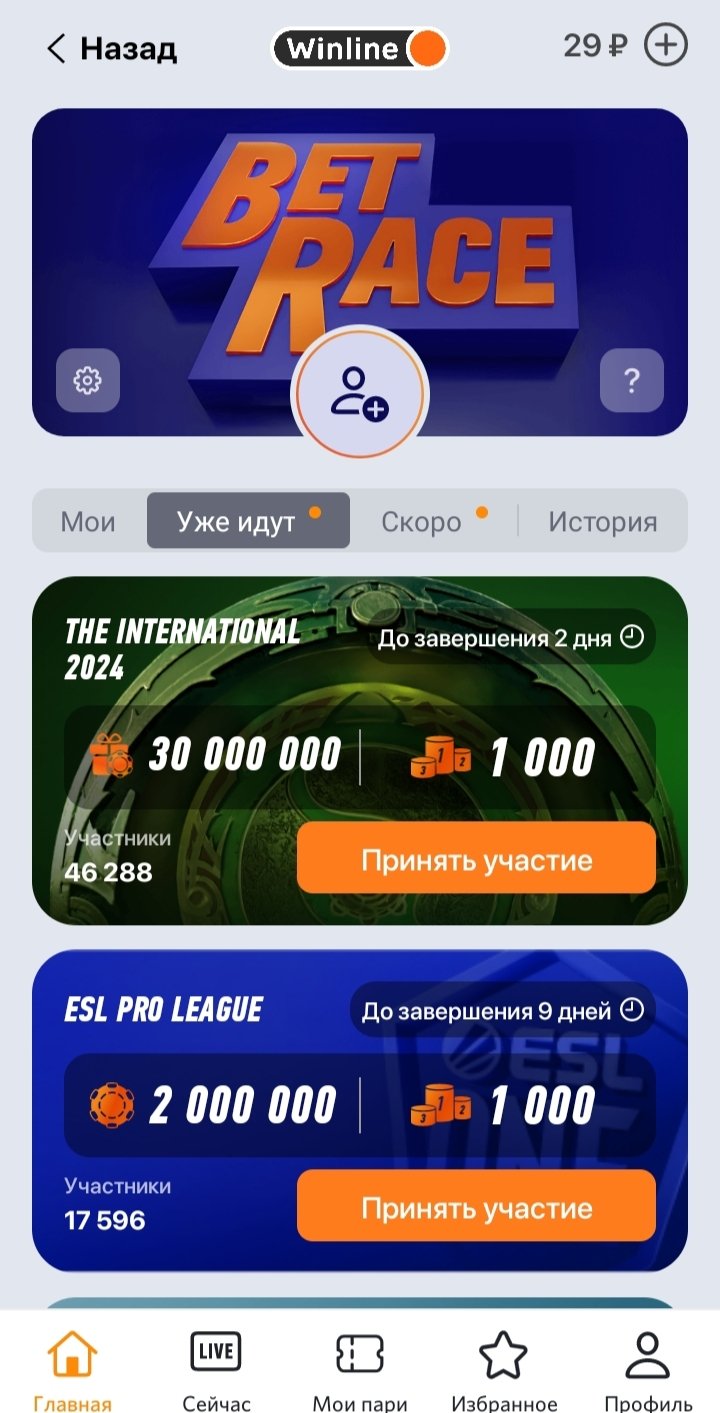Screen dimensions: 720x1413
Task: Open Bet Race settings gear
Action: (88, 380)
